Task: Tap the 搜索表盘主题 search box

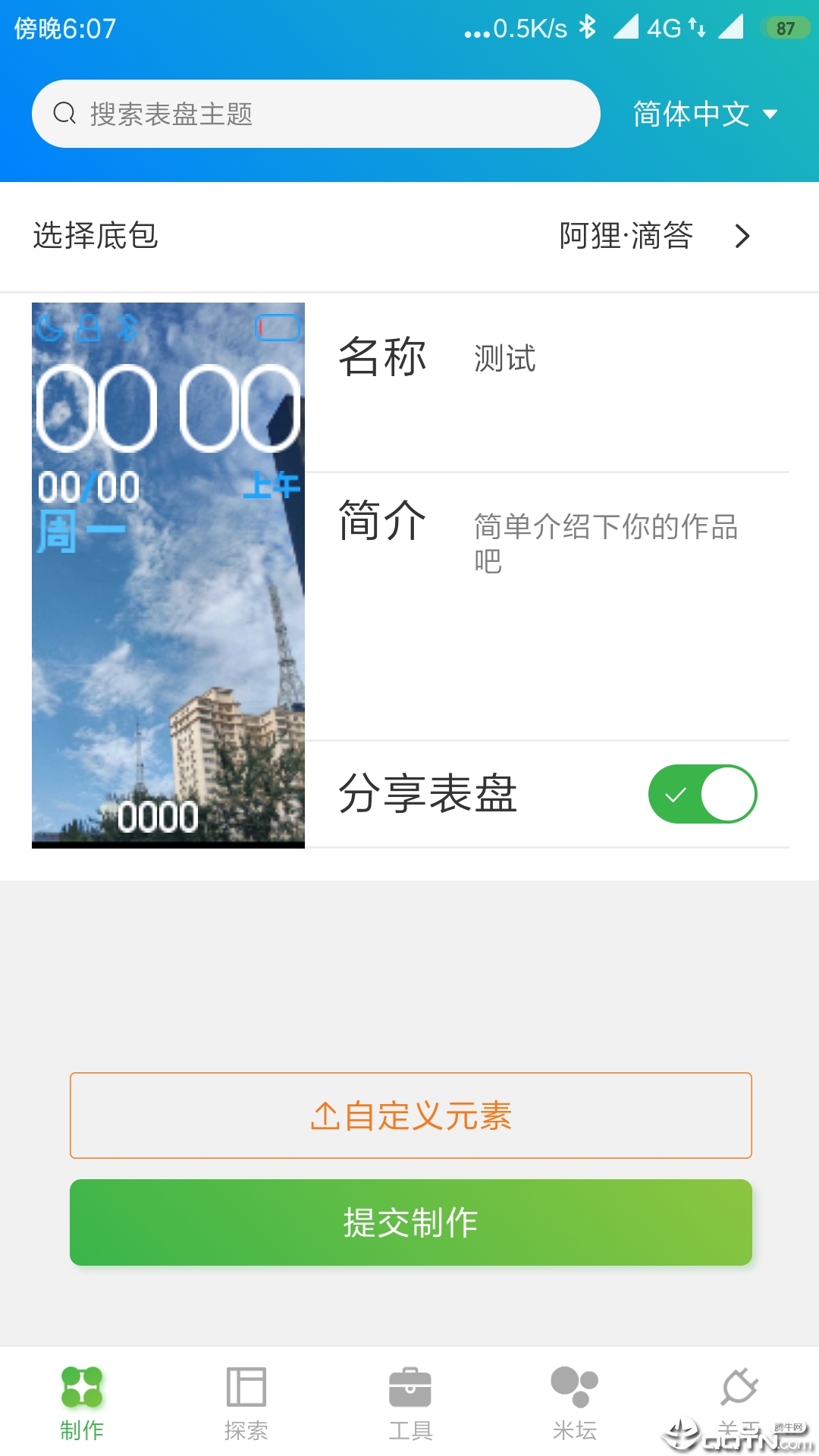Action: pyautogui.click(x=315, y=114)
